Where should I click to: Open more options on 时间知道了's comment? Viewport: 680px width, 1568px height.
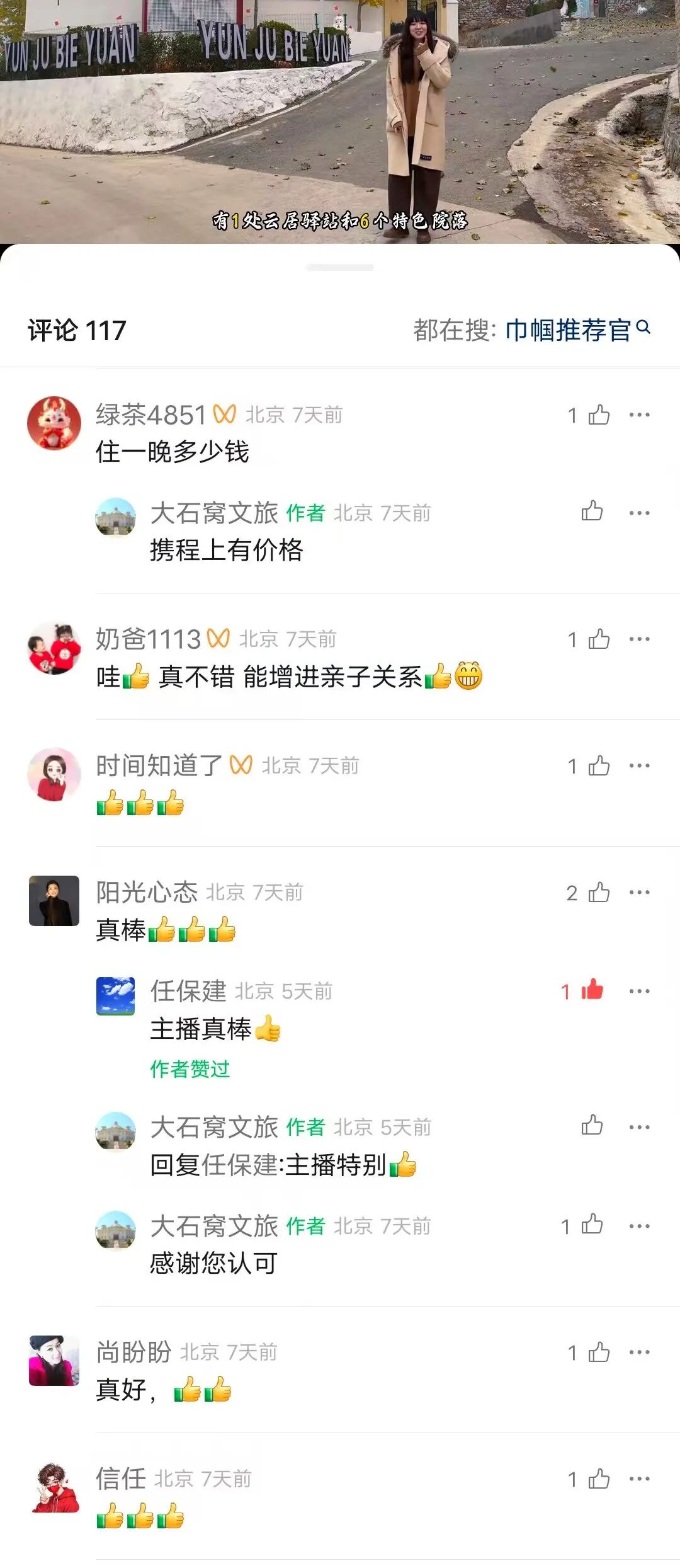coord(639,766)
